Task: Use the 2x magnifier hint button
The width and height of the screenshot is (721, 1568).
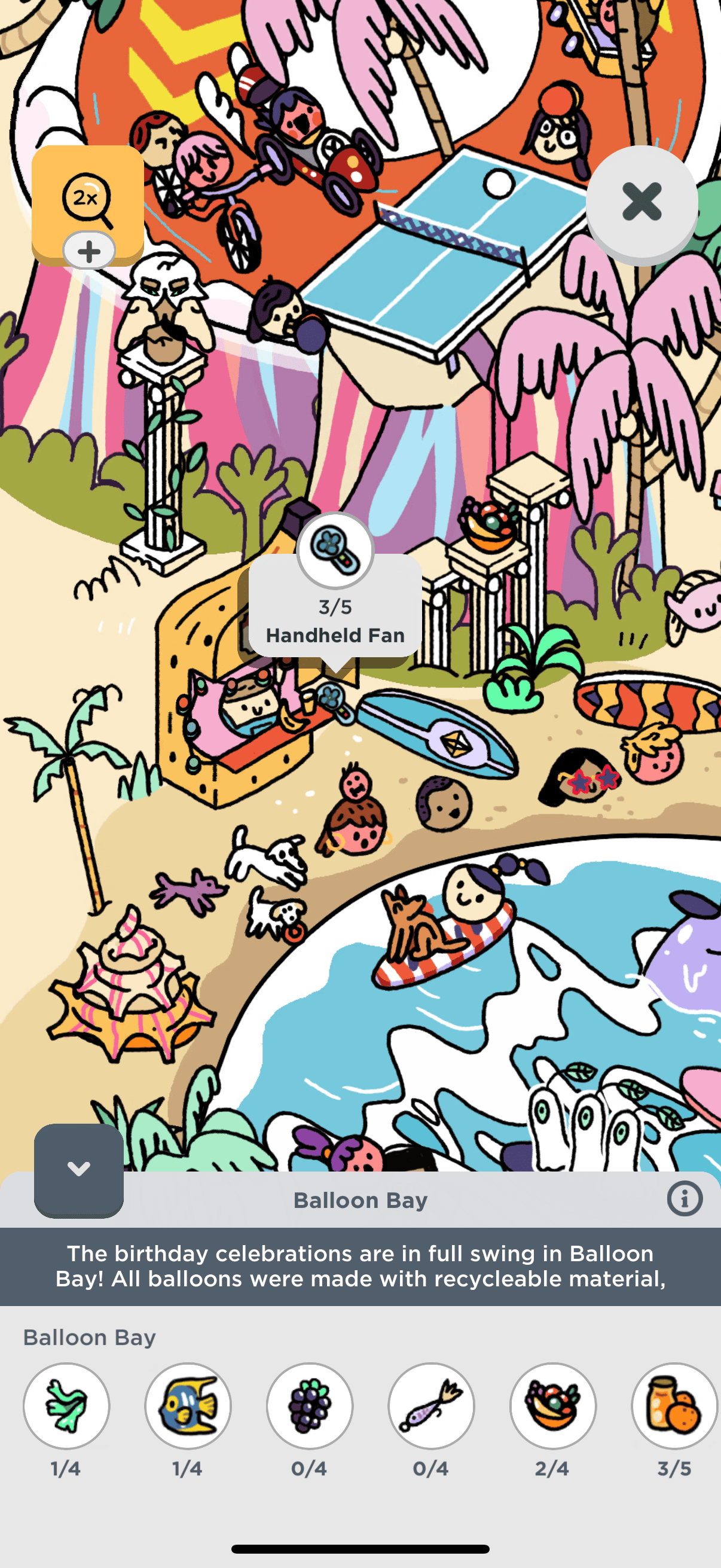Action: click(87, 200)
